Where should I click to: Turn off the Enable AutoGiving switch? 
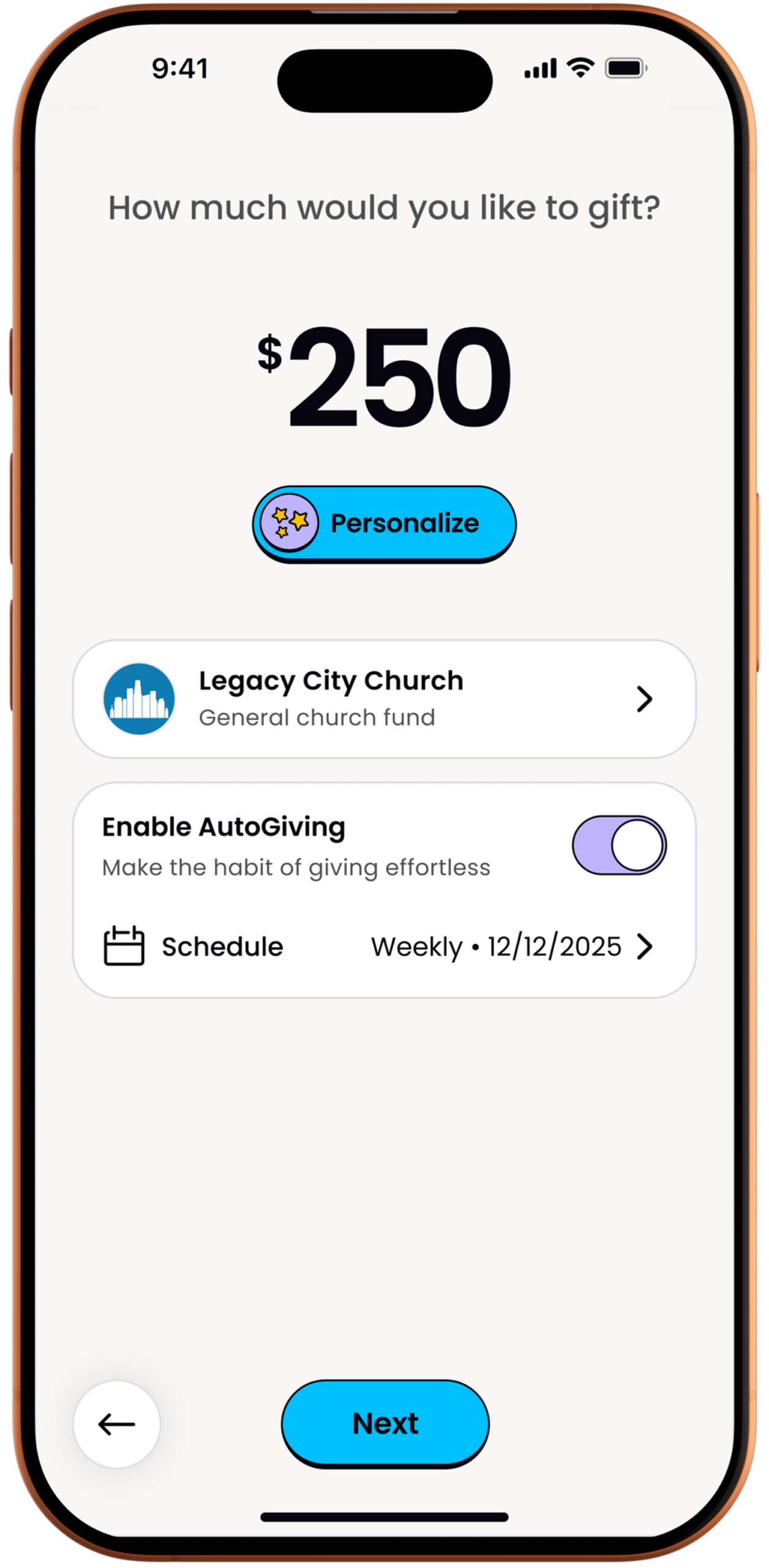619,845
